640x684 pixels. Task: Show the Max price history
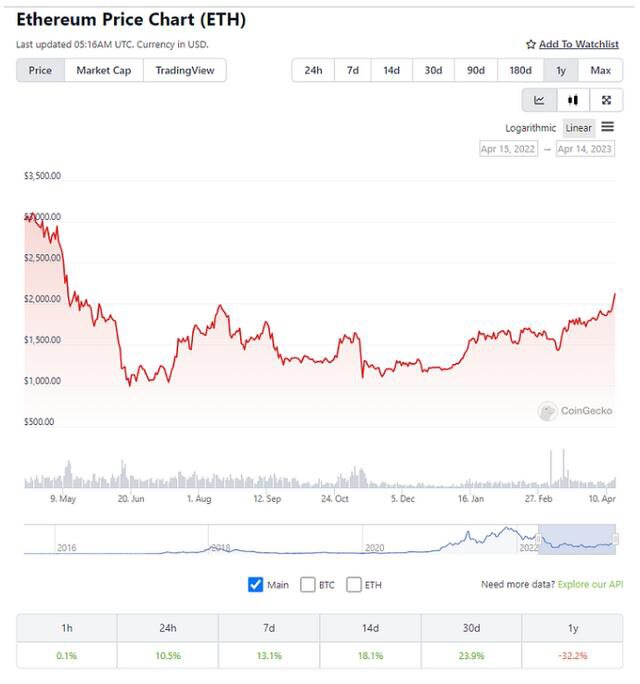pyautogui.click(x=600, y=70)
